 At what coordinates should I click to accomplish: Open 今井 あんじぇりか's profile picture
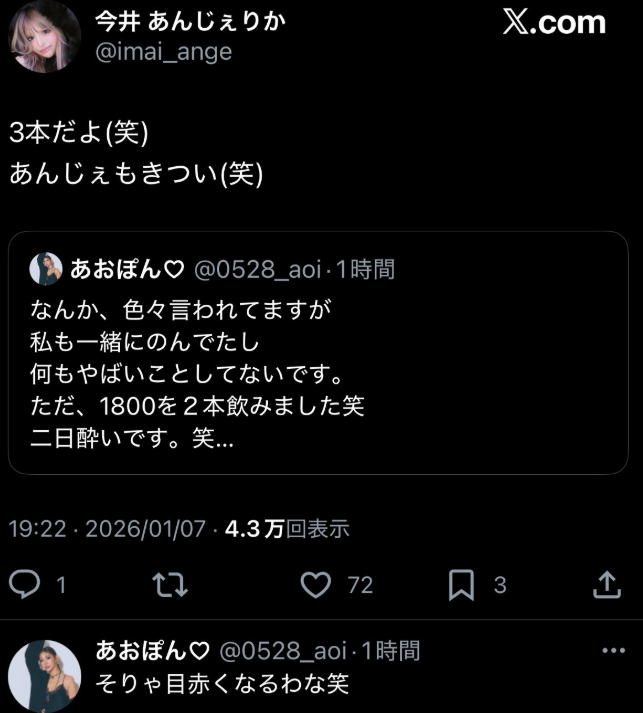pyautogui.click(x=44, y=36)
